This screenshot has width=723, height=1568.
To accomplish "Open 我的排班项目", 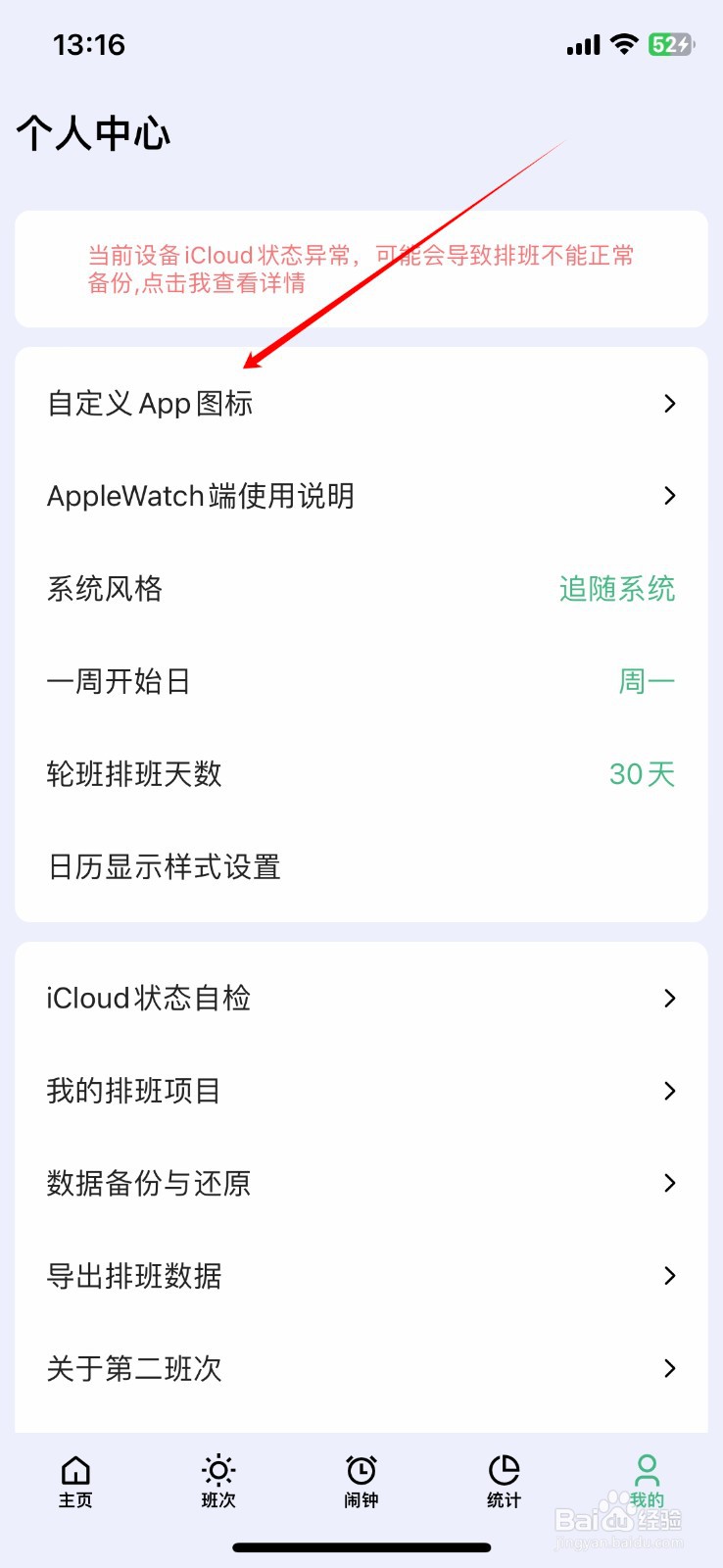I will click(361, 1091).
